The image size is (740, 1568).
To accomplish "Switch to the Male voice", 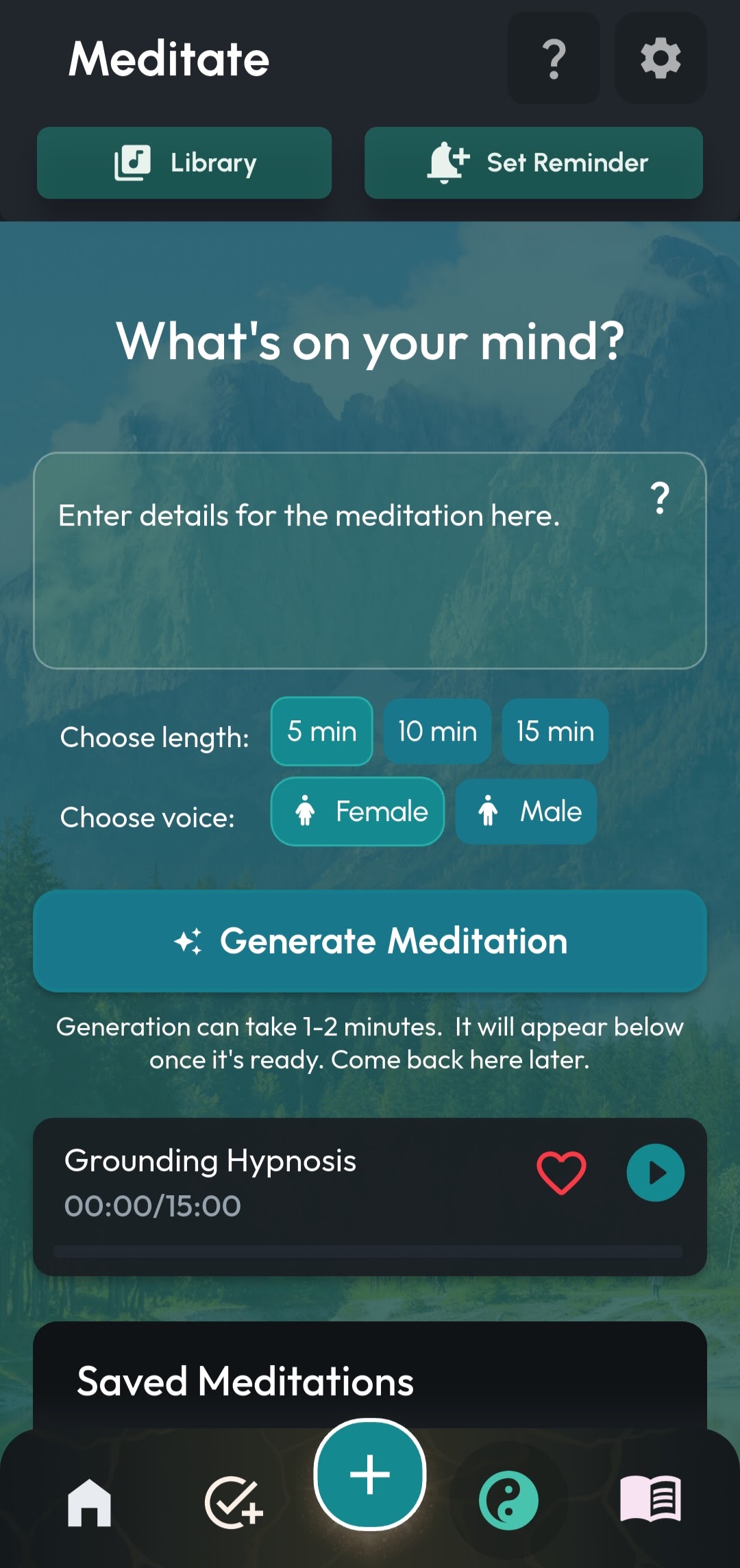I will (x=526, y=811).
